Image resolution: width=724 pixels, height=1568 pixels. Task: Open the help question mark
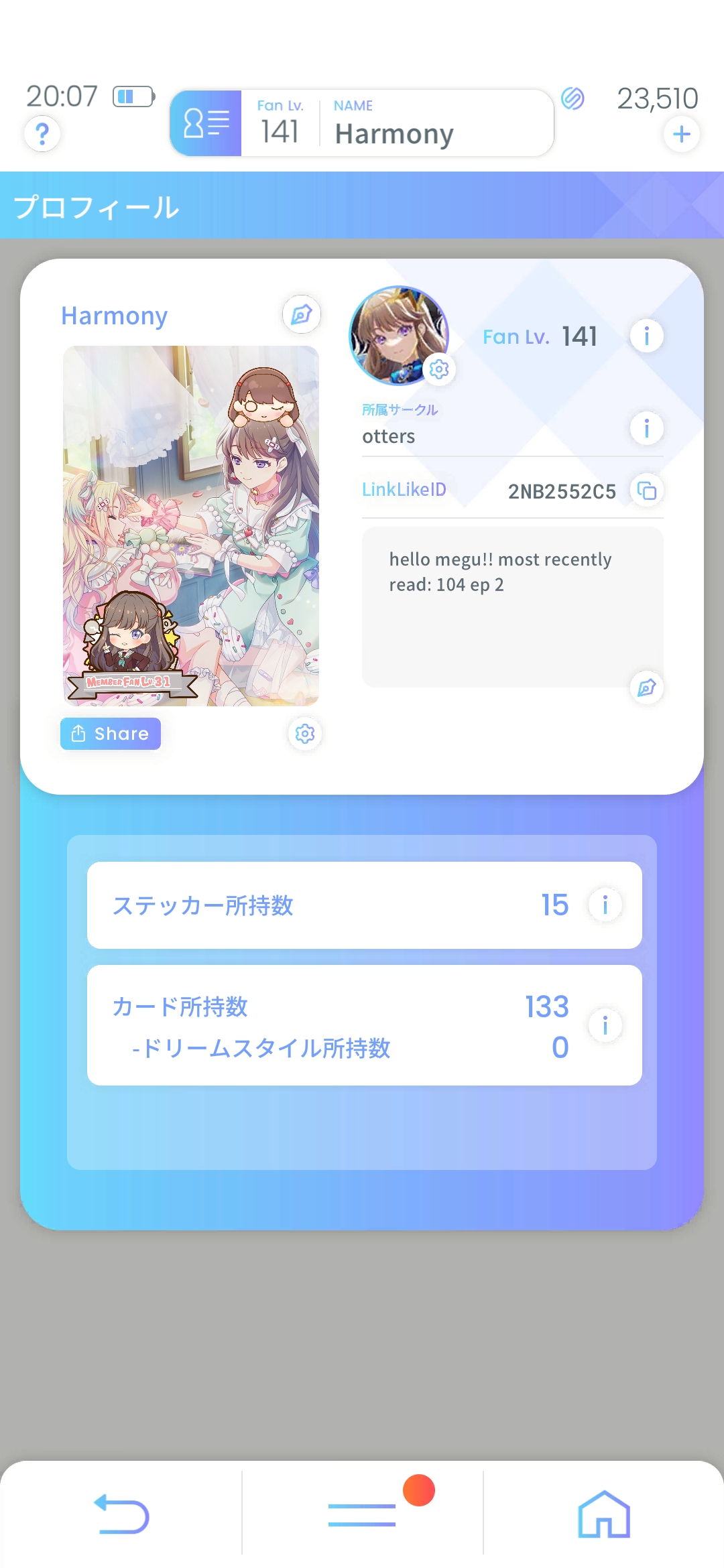(x=42, y=134)
